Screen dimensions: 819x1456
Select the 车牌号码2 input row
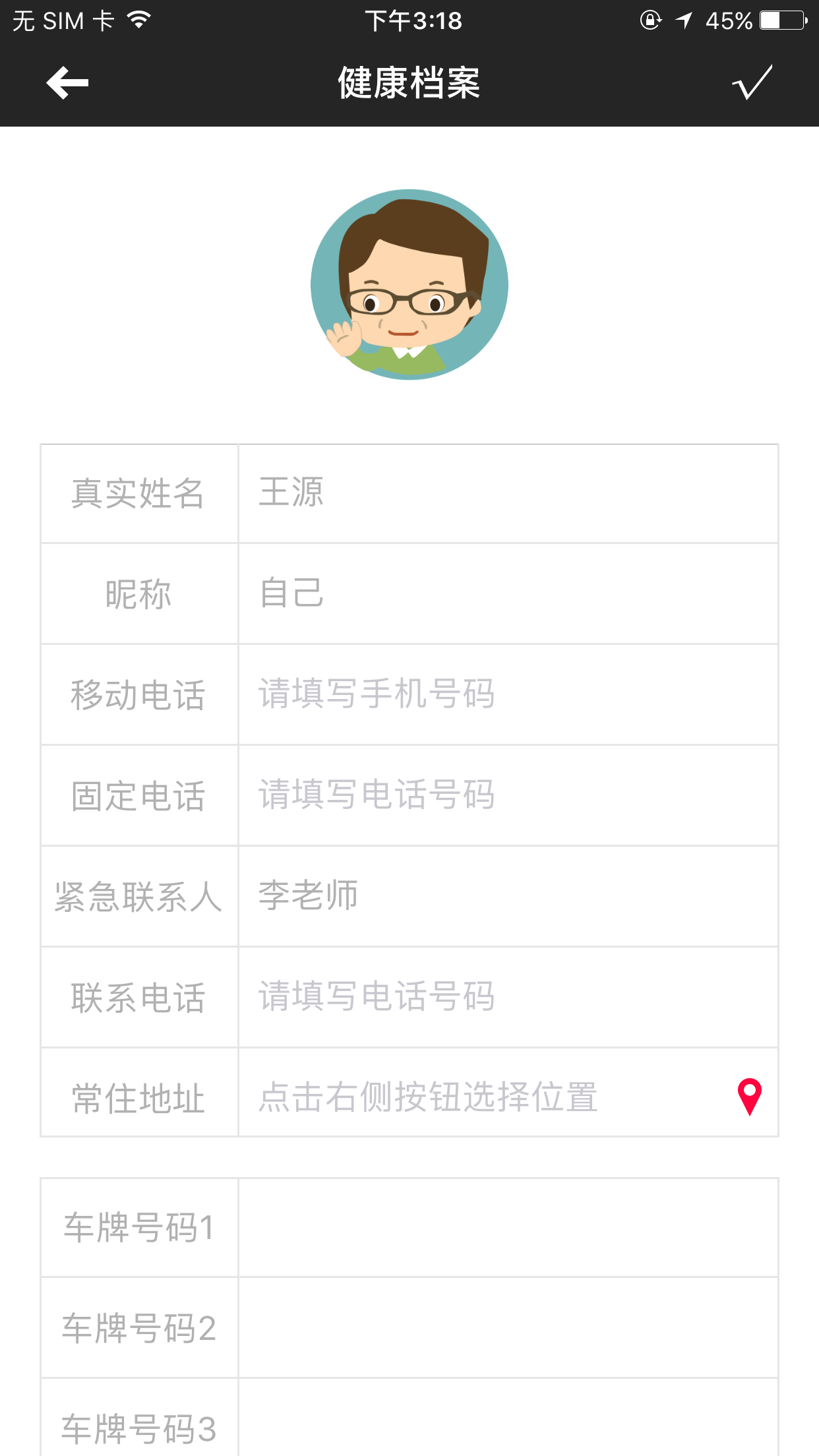click(508, 1328)
